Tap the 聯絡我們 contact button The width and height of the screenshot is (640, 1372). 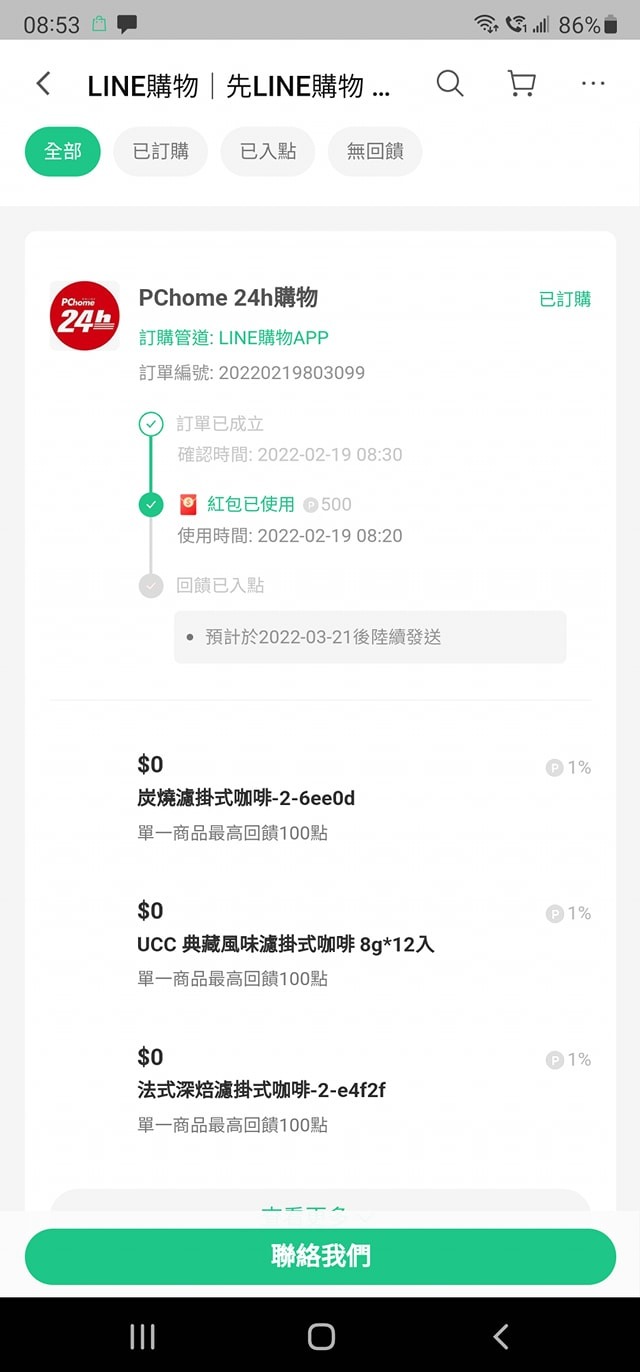coord(320,1256)
